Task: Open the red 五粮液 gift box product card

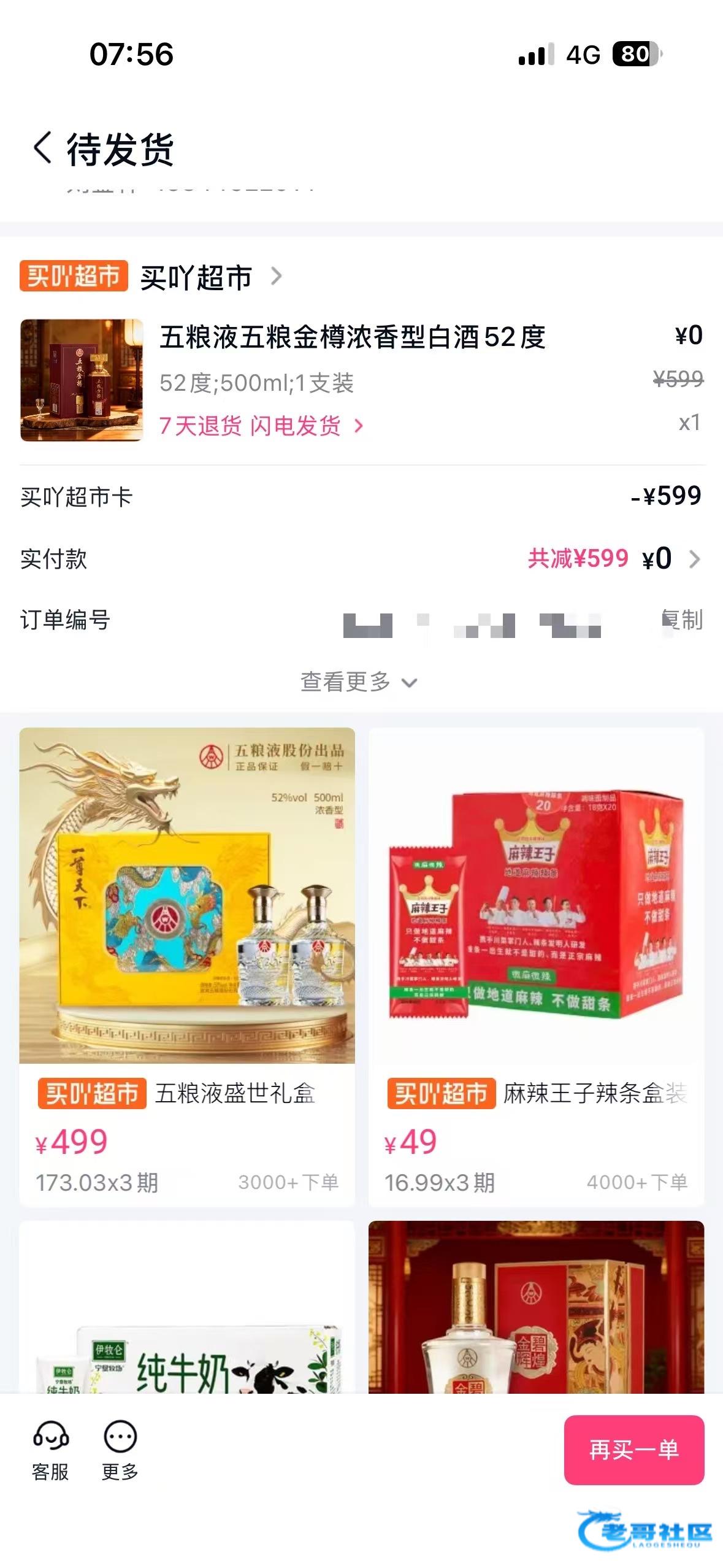Action: (535, 1307)
